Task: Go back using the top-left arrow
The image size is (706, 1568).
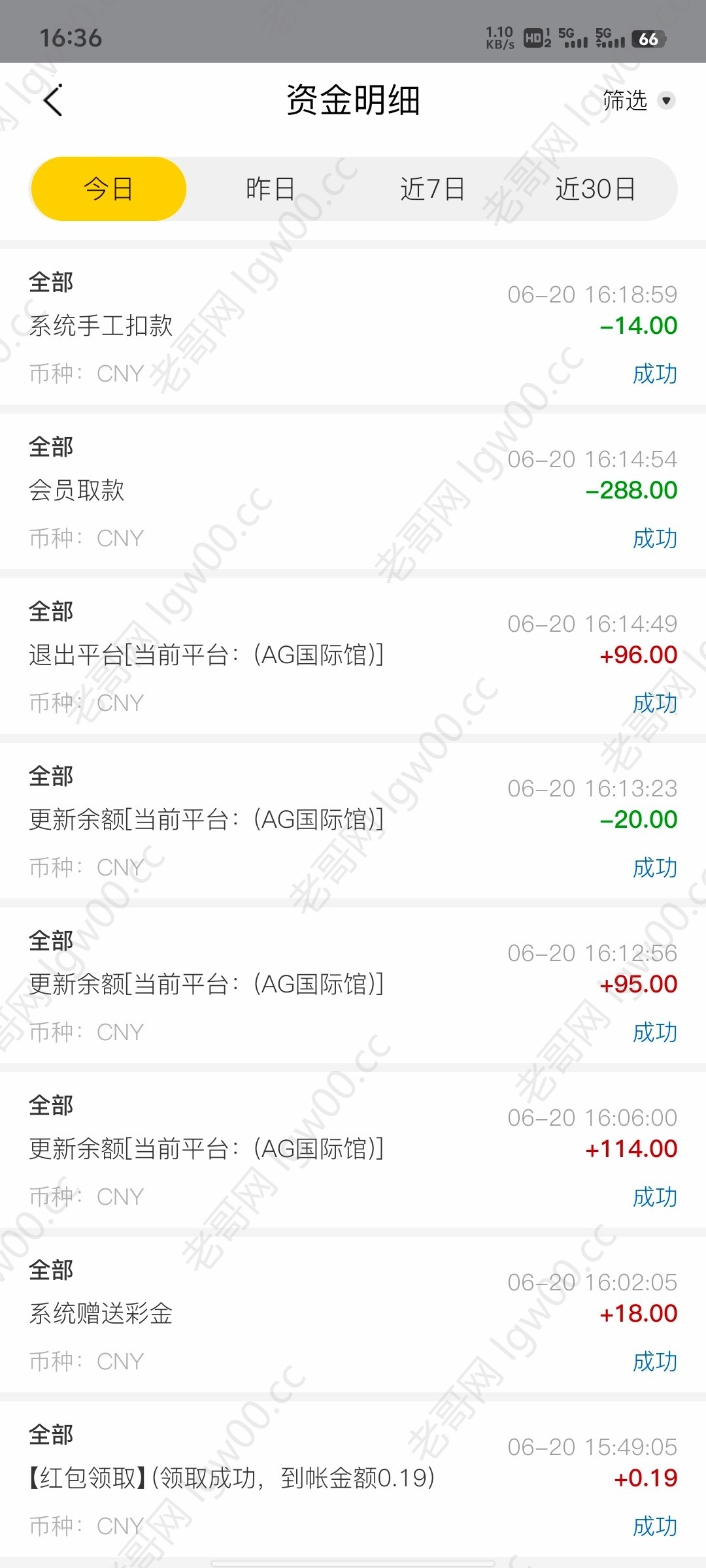Action: pos(53,101)
